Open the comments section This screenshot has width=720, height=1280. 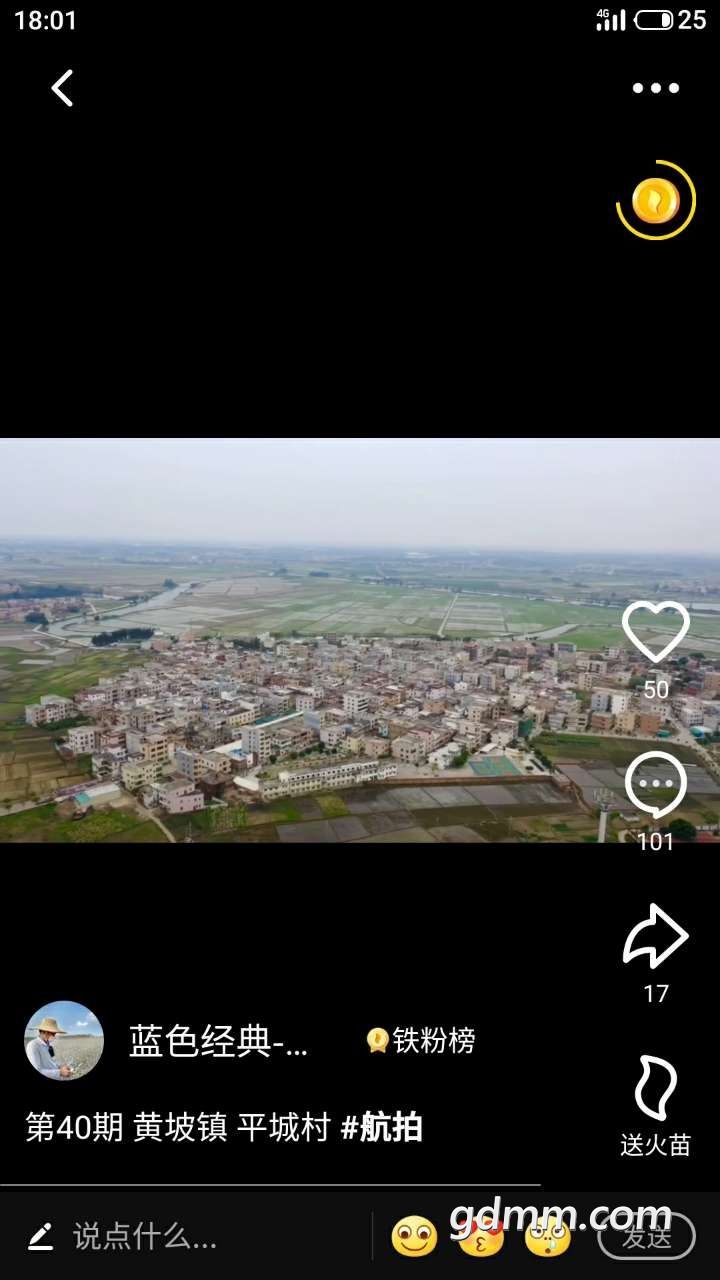[x=655, y=786]
